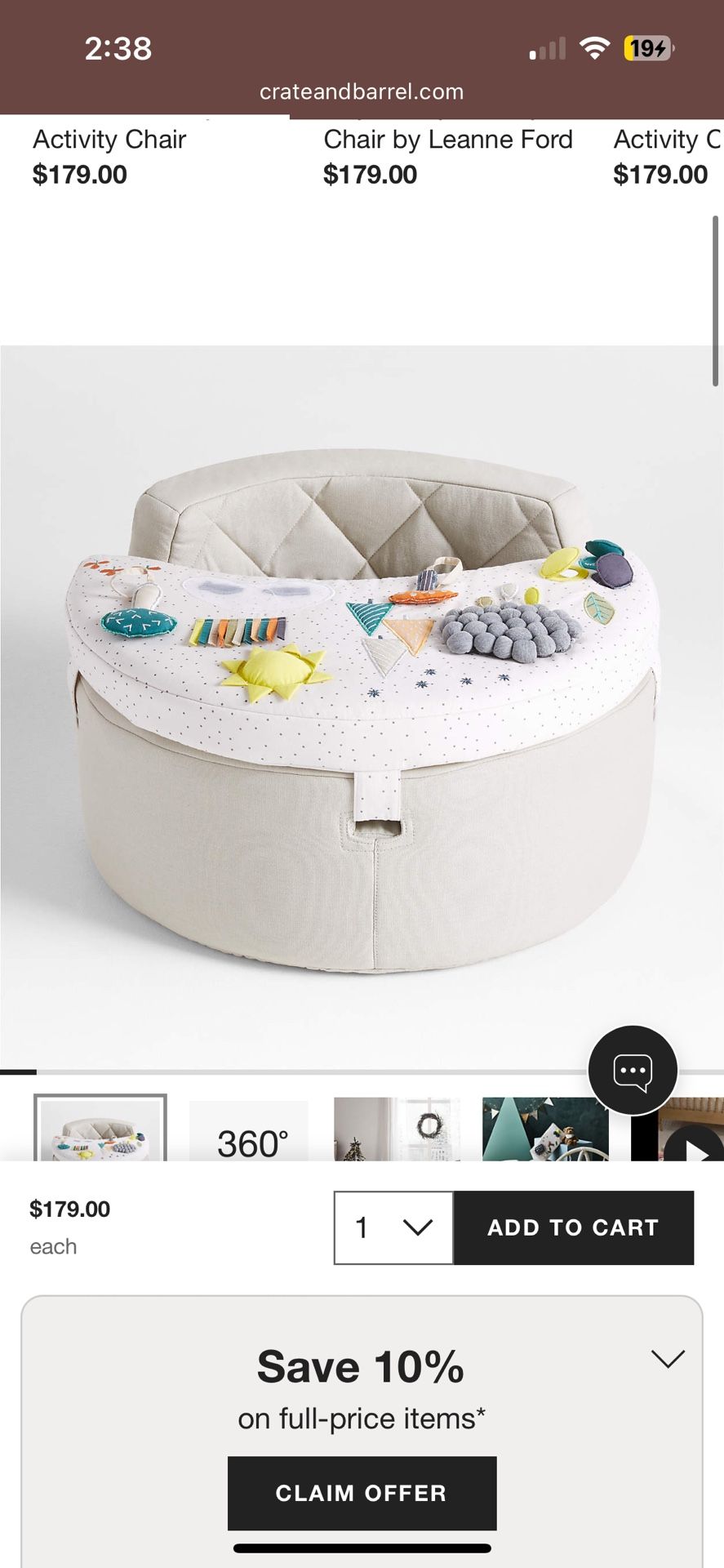Image resolution: width=724 pixels, height=1568 pixels.
Task: Collapse the Save 10% offer panel
Action: click(x=667, y=1359)
